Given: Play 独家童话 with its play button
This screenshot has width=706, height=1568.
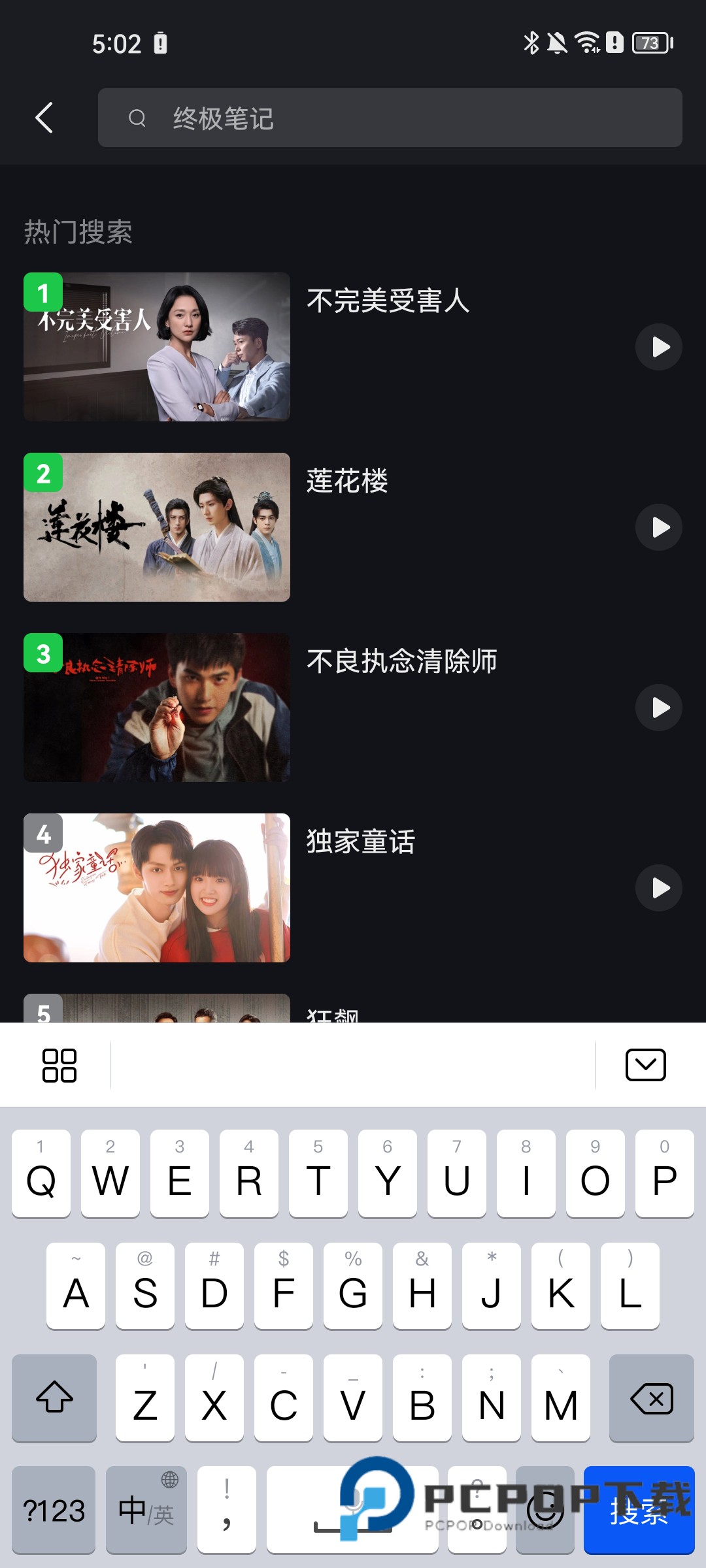Looking at the screenshot, I should tap(658, 888).
